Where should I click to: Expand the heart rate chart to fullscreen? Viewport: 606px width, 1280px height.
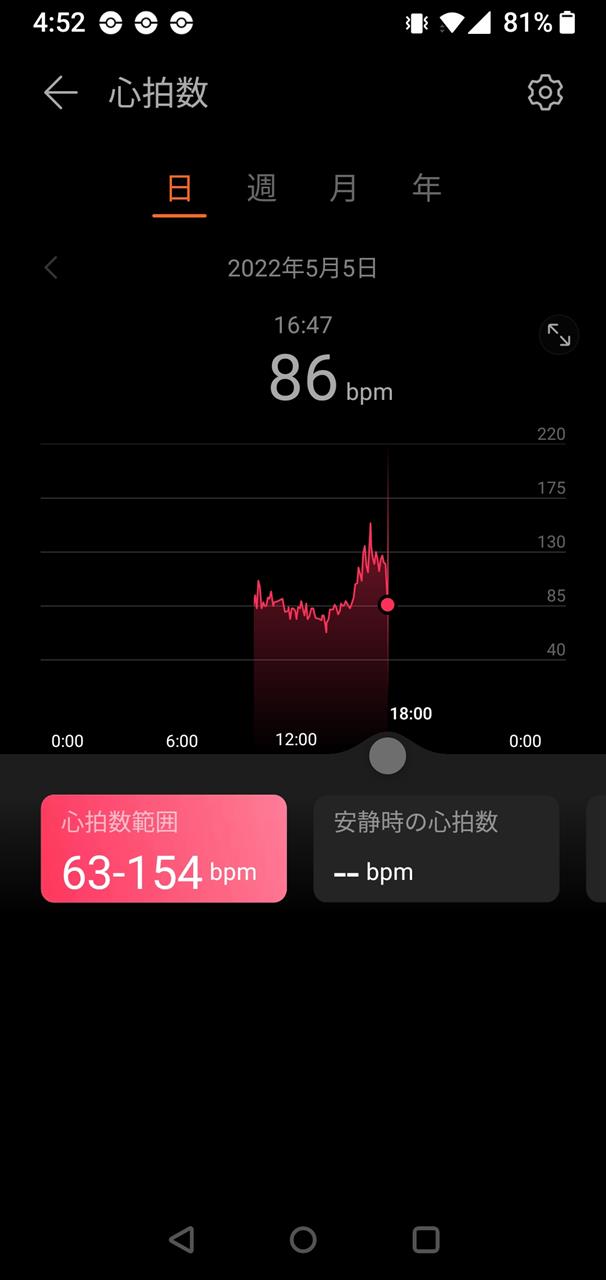pos(559,336)
